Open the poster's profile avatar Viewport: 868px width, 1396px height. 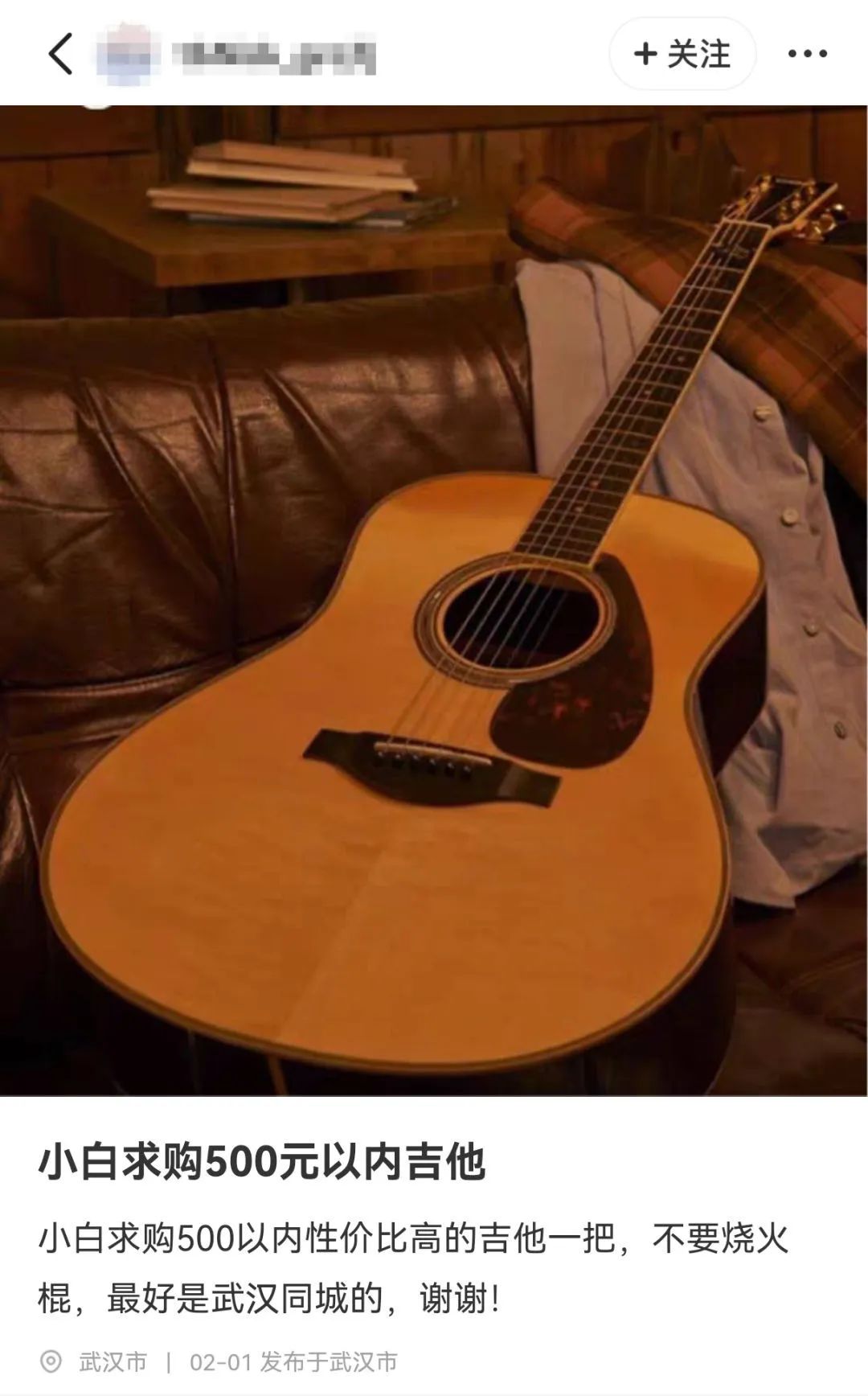click(x=125, y=55)
